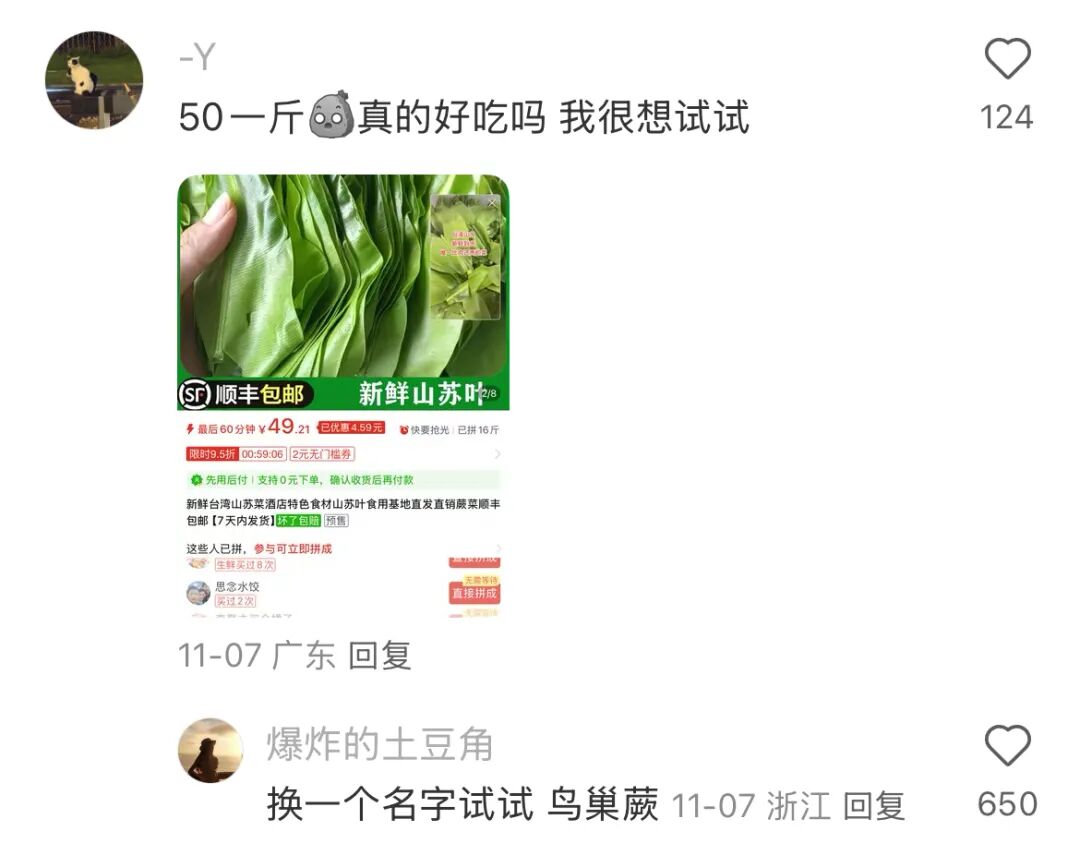Image resolution: width=1080 pixels, height=843 pixels.
Task: Like 爆炸的土豆角's comment
Action: [x=1007, y=747]
